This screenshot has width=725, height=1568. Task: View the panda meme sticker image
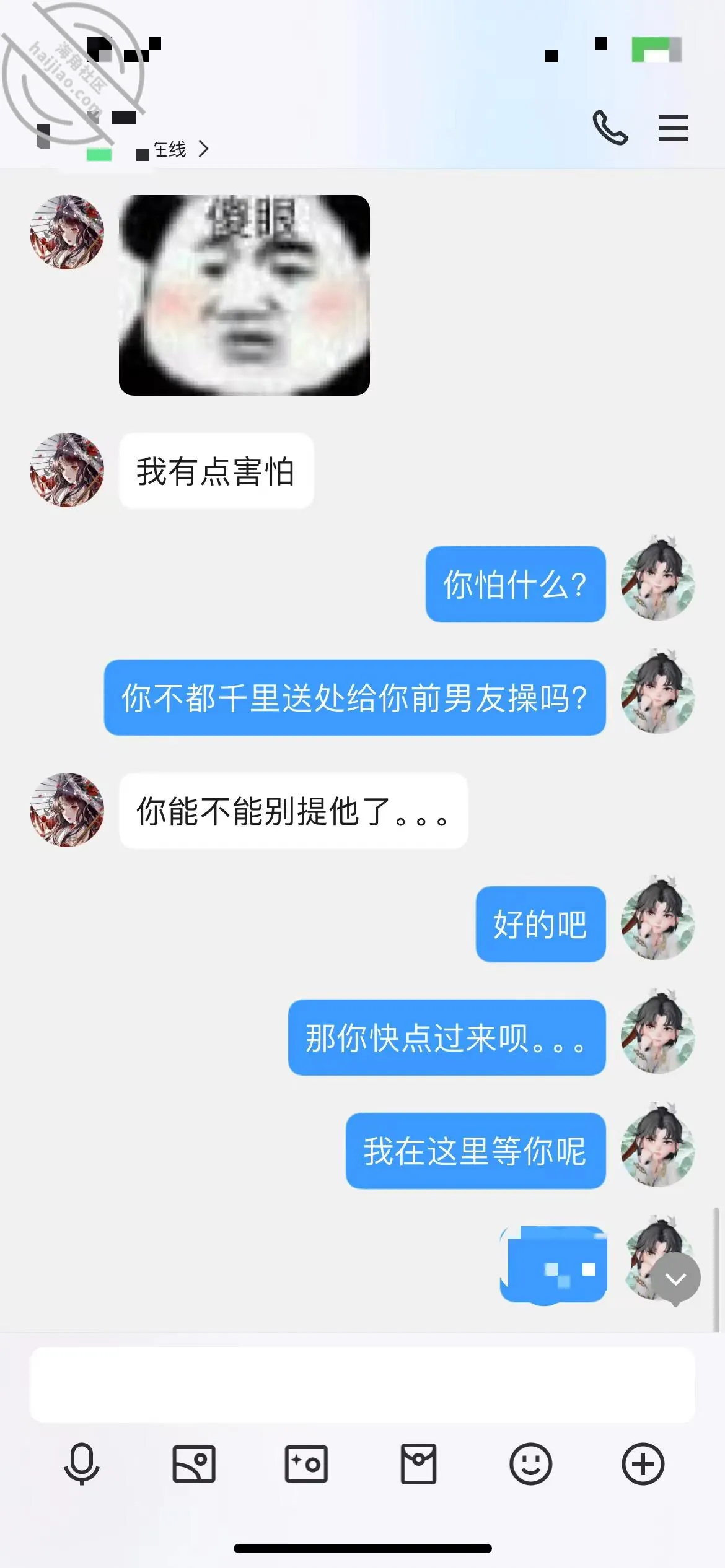244,295
